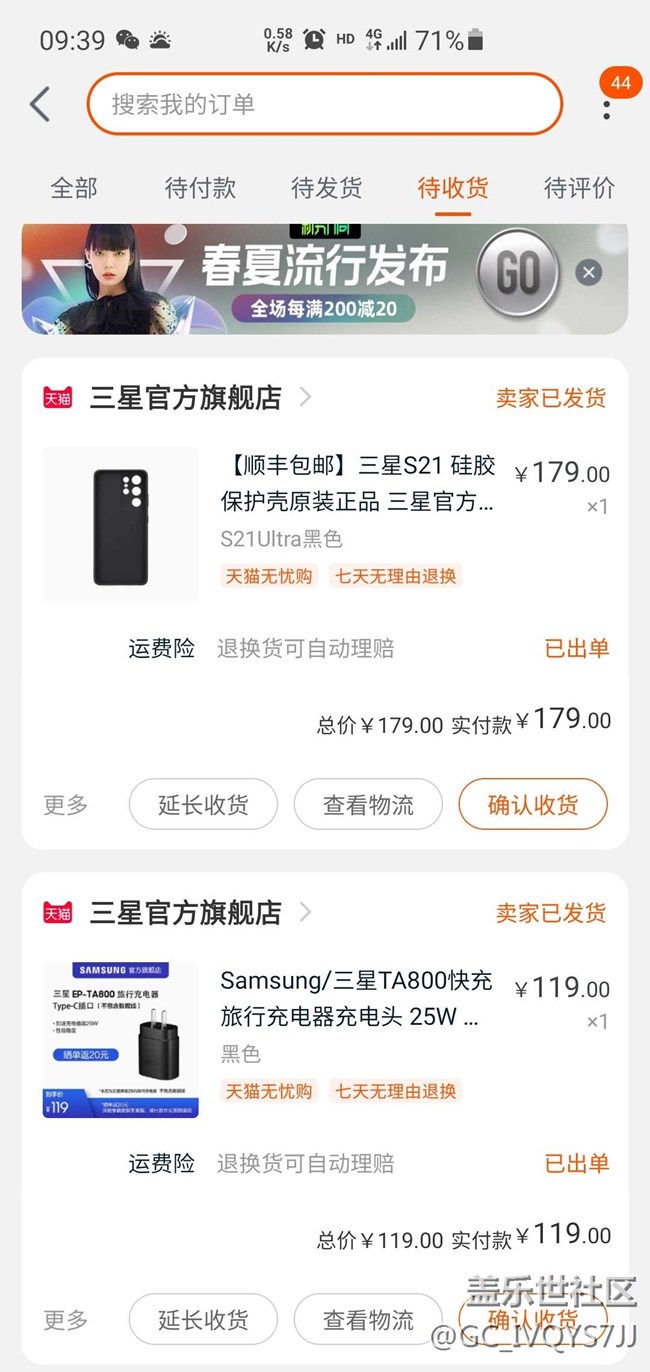
Task: Switch to the 待评价 tab
Action: coord(579,187)
